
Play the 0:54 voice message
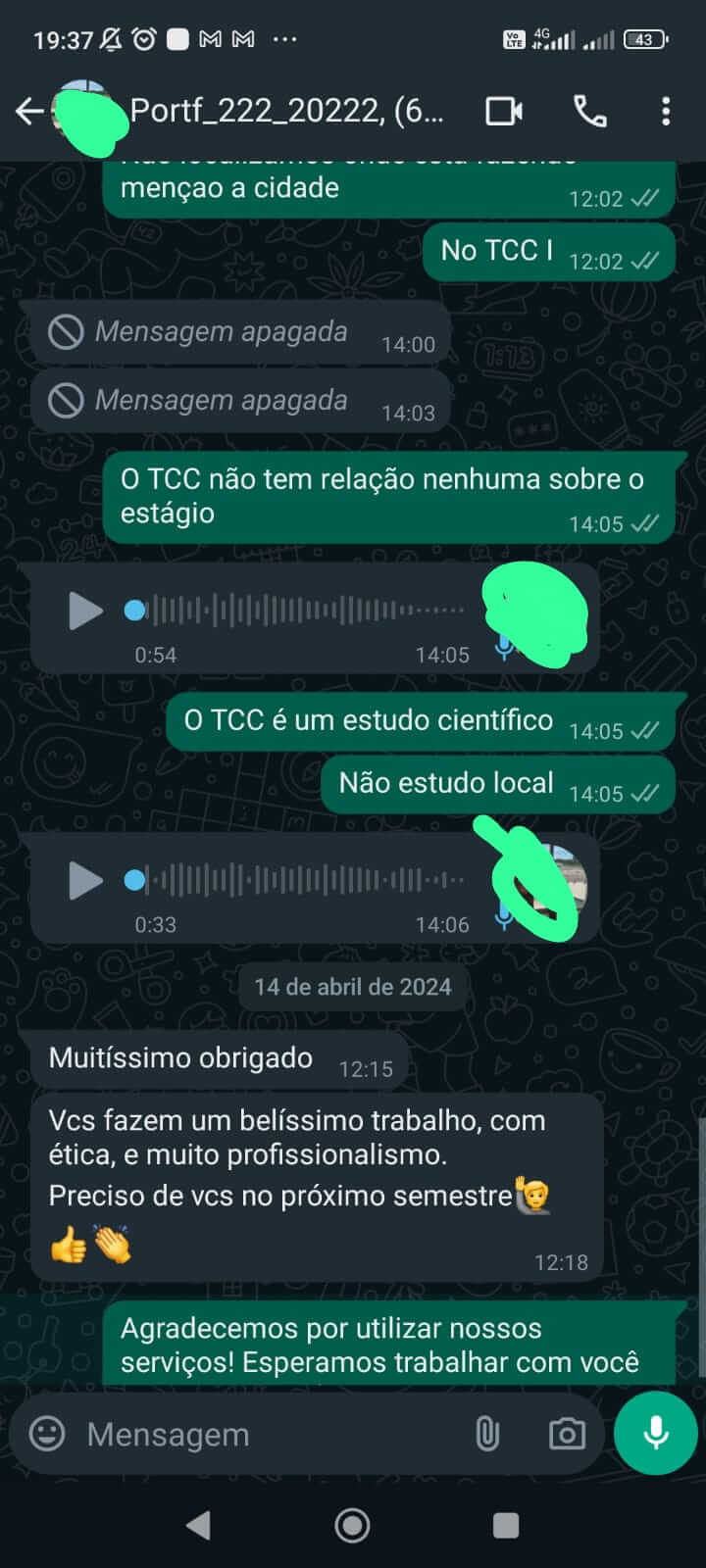[x=85, y=611]
